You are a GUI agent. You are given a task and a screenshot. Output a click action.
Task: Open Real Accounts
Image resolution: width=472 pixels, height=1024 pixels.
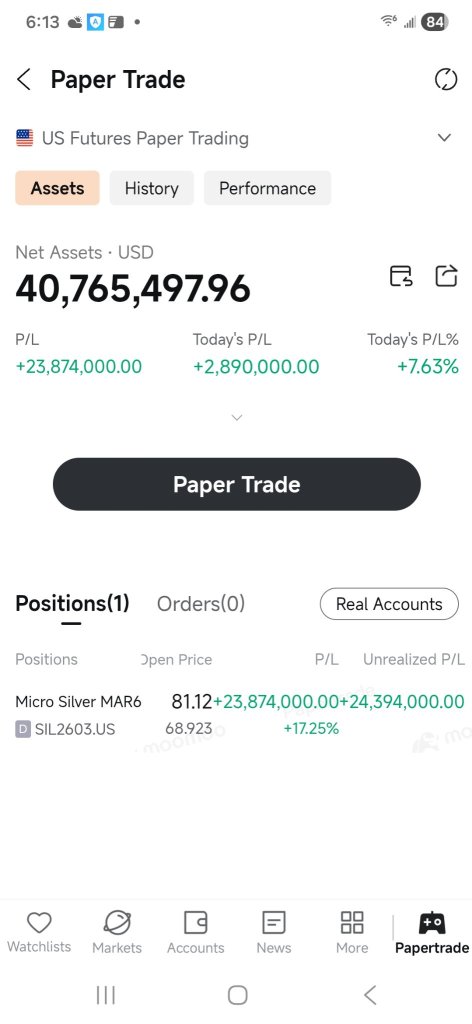[x=389, y=604]
